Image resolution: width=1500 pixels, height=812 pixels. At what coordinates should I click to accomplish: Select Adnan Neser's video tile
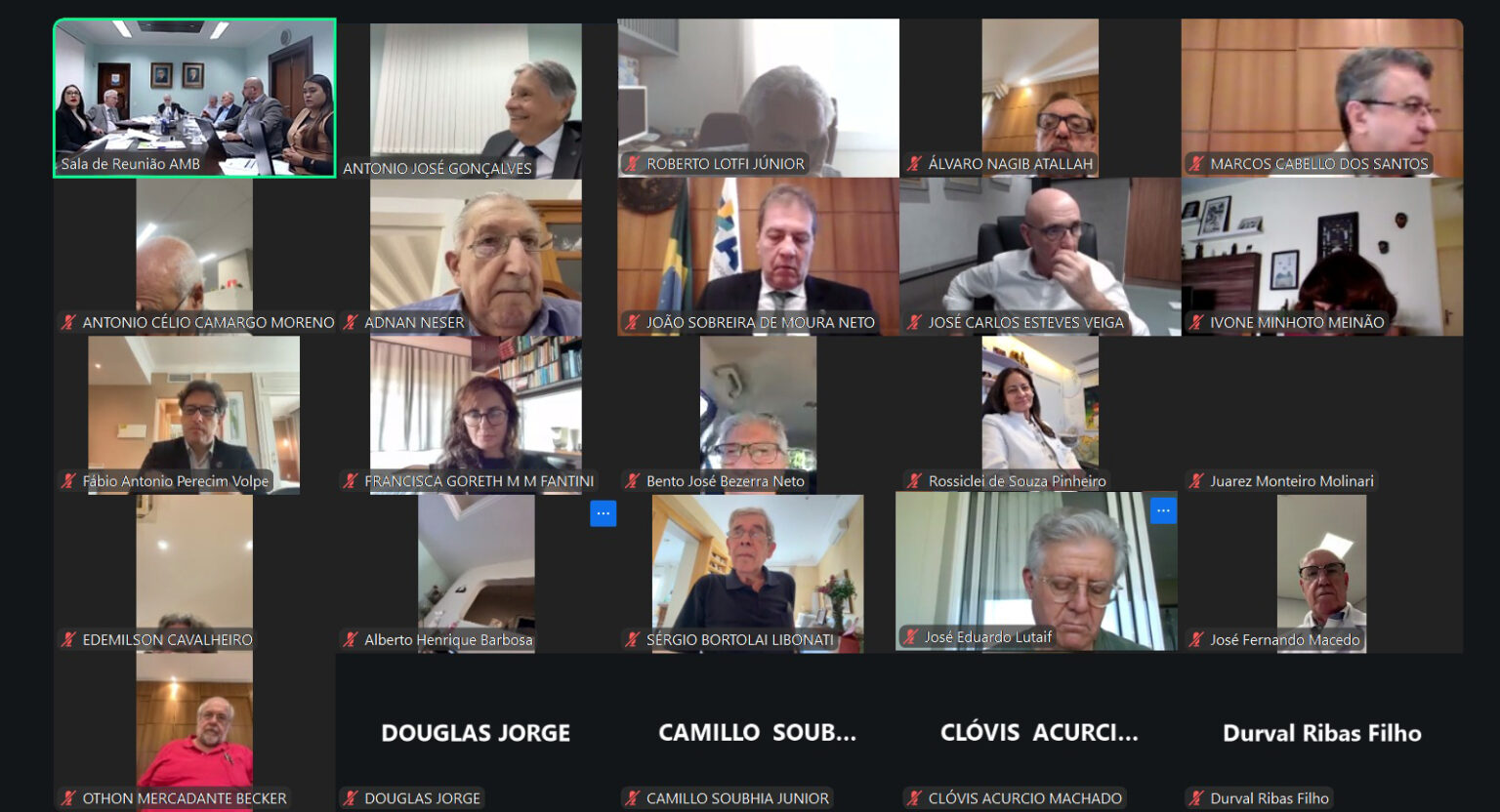point(476,256)
